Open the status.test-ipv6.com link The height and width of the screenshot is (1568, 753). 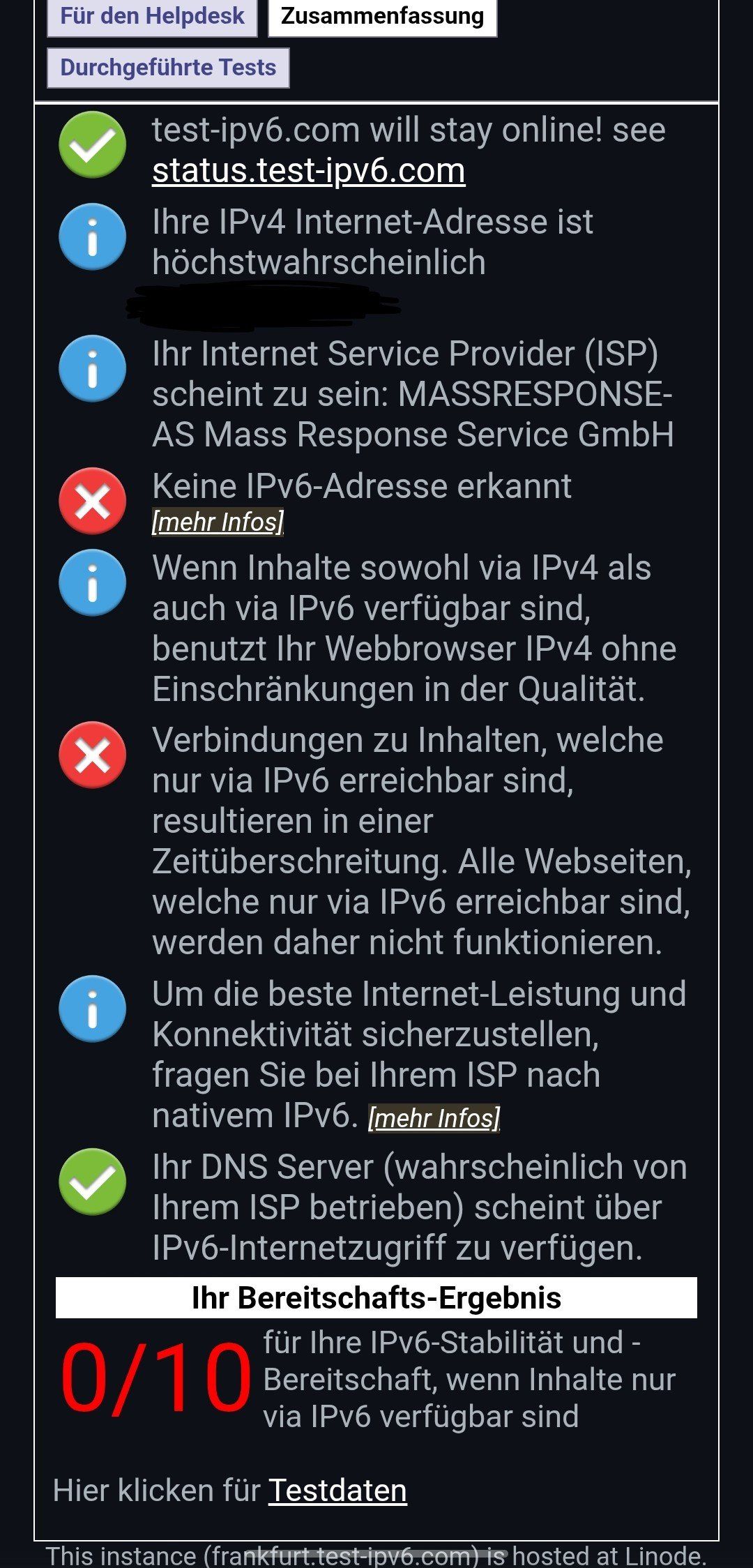click(308, 171)
